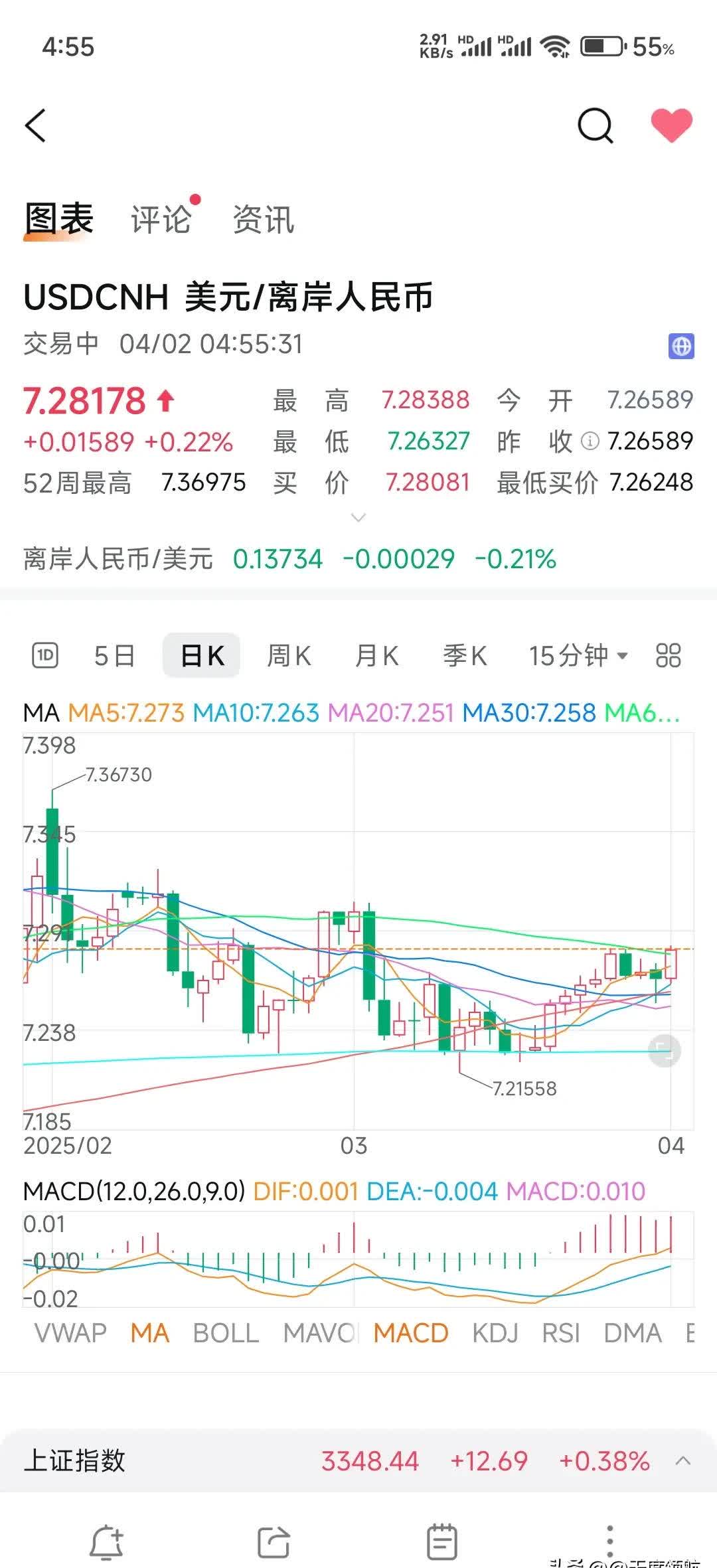Switch chart to 季K
This screenshot has height=1568, width=717.
465,656
